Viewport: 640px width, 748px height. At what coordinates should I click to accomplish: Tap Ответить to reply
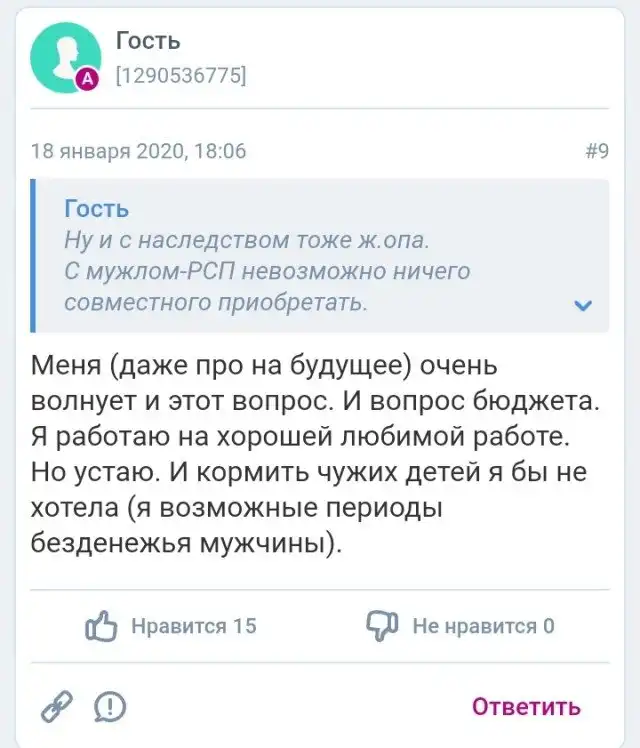tap(526, 706)
